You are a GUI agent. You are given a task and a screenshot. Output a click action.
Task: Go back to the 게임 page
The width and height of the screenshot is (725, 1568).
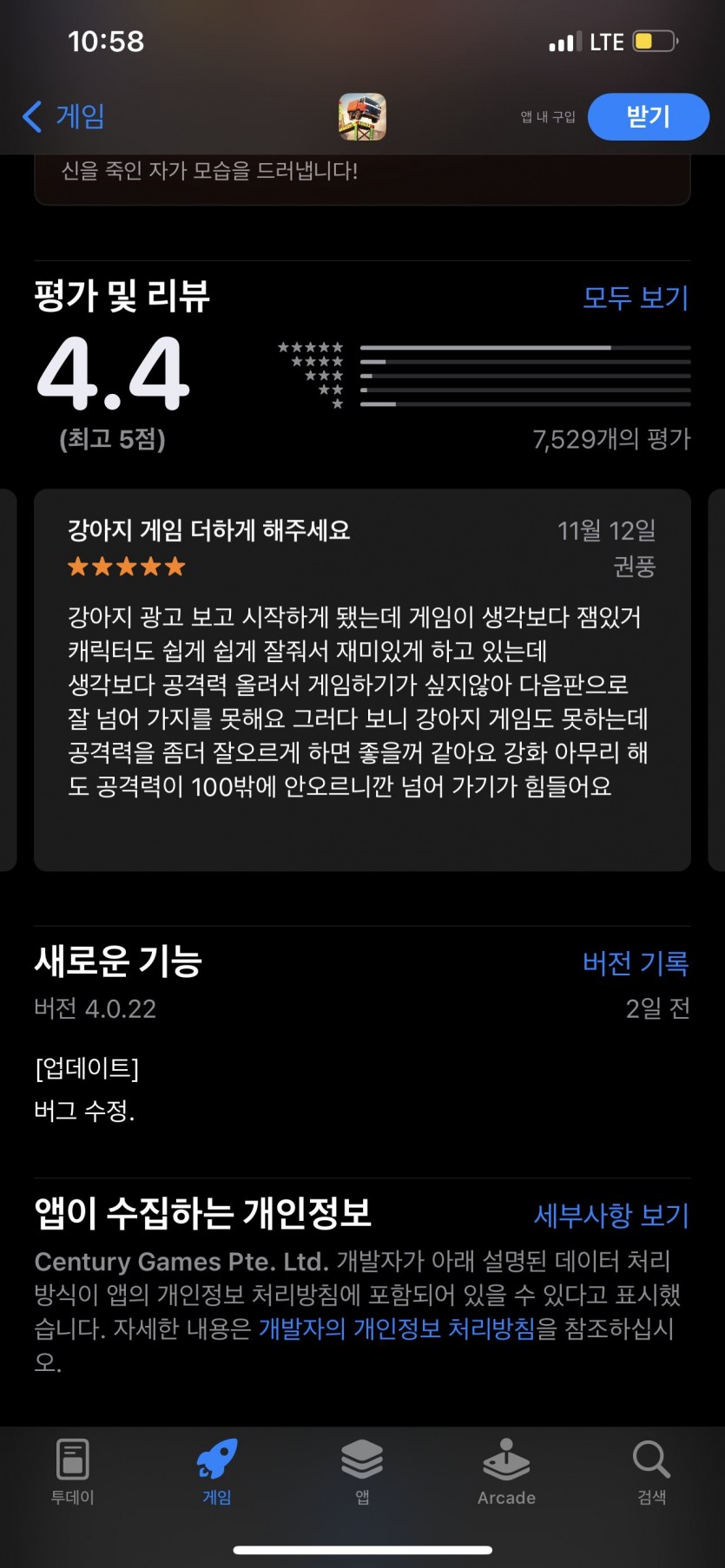pos(63,116)
